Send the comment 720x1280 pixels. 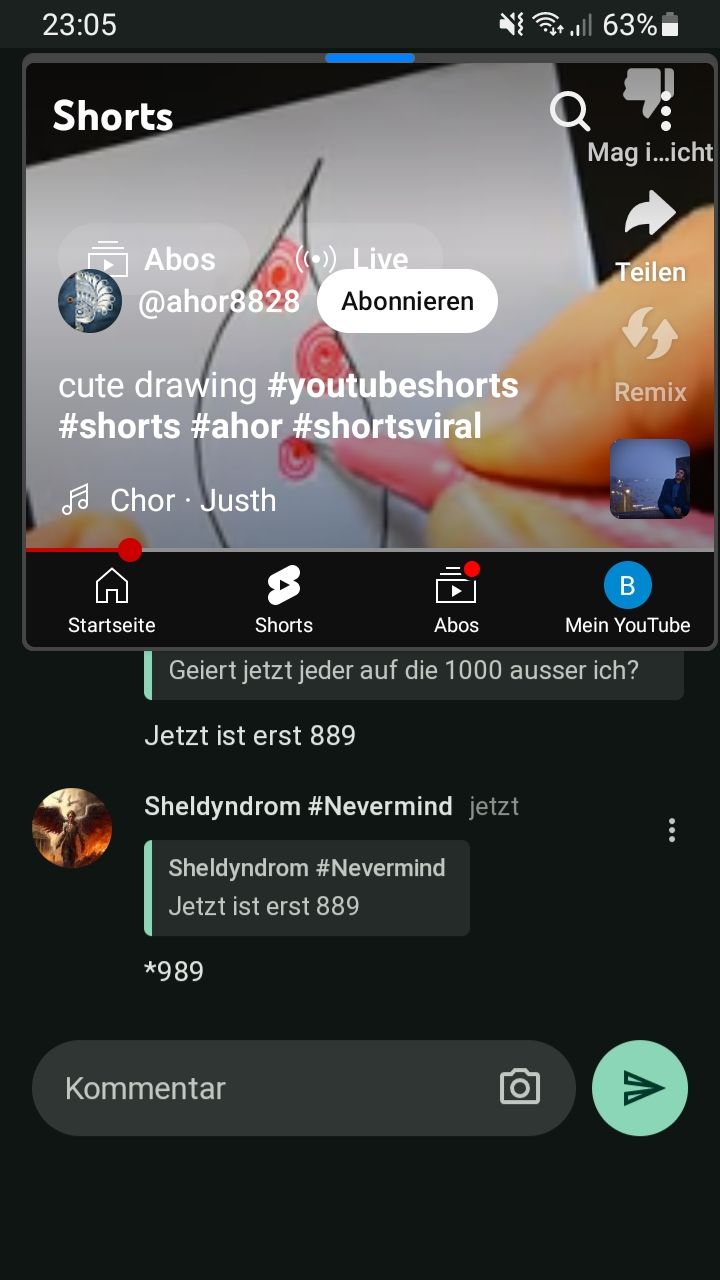(640, 1088)
